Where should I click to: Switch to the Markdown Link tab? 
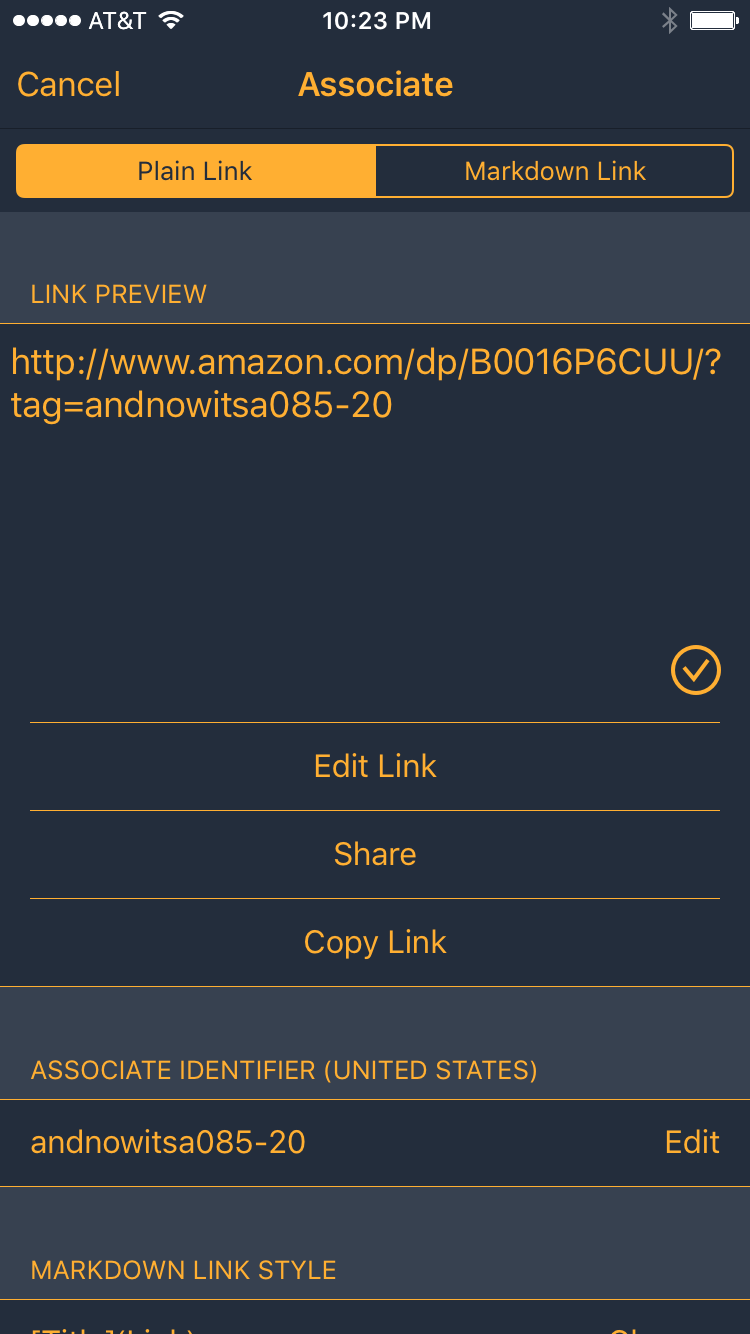(555, 171)
